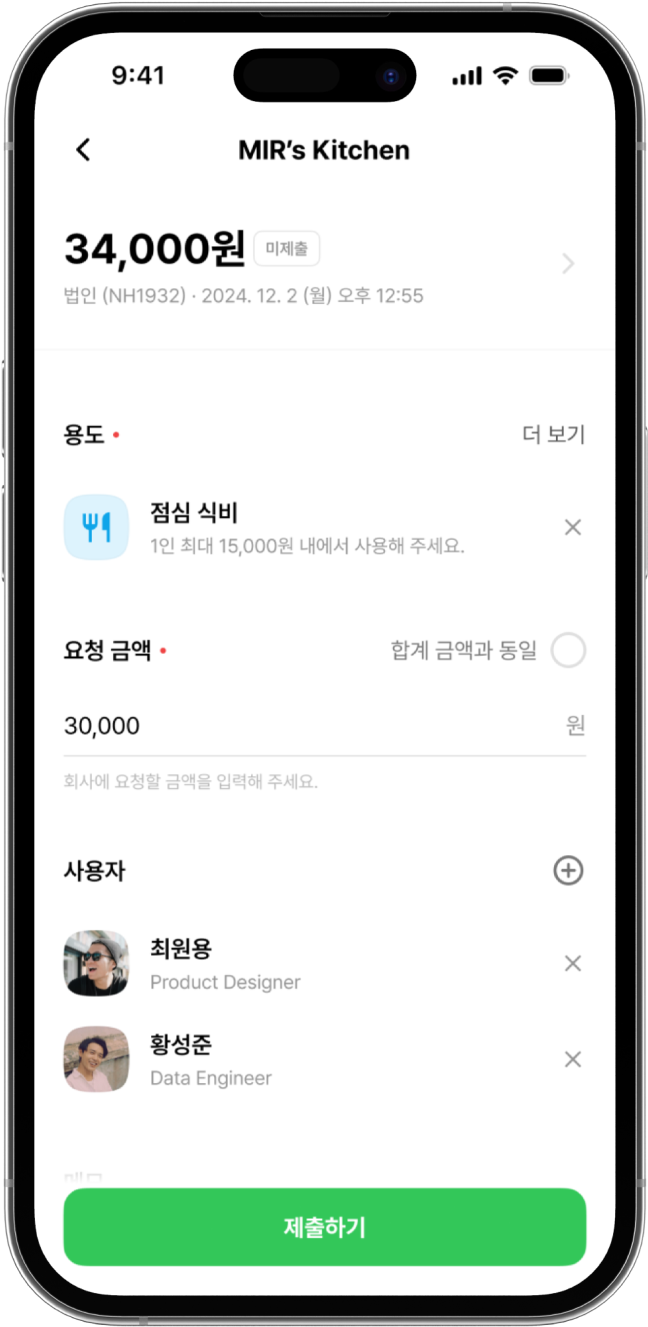Go back from MIR's Kitchen
Image resolution: width=648 pixels, height=1327 pixels.
pos(83,150)
